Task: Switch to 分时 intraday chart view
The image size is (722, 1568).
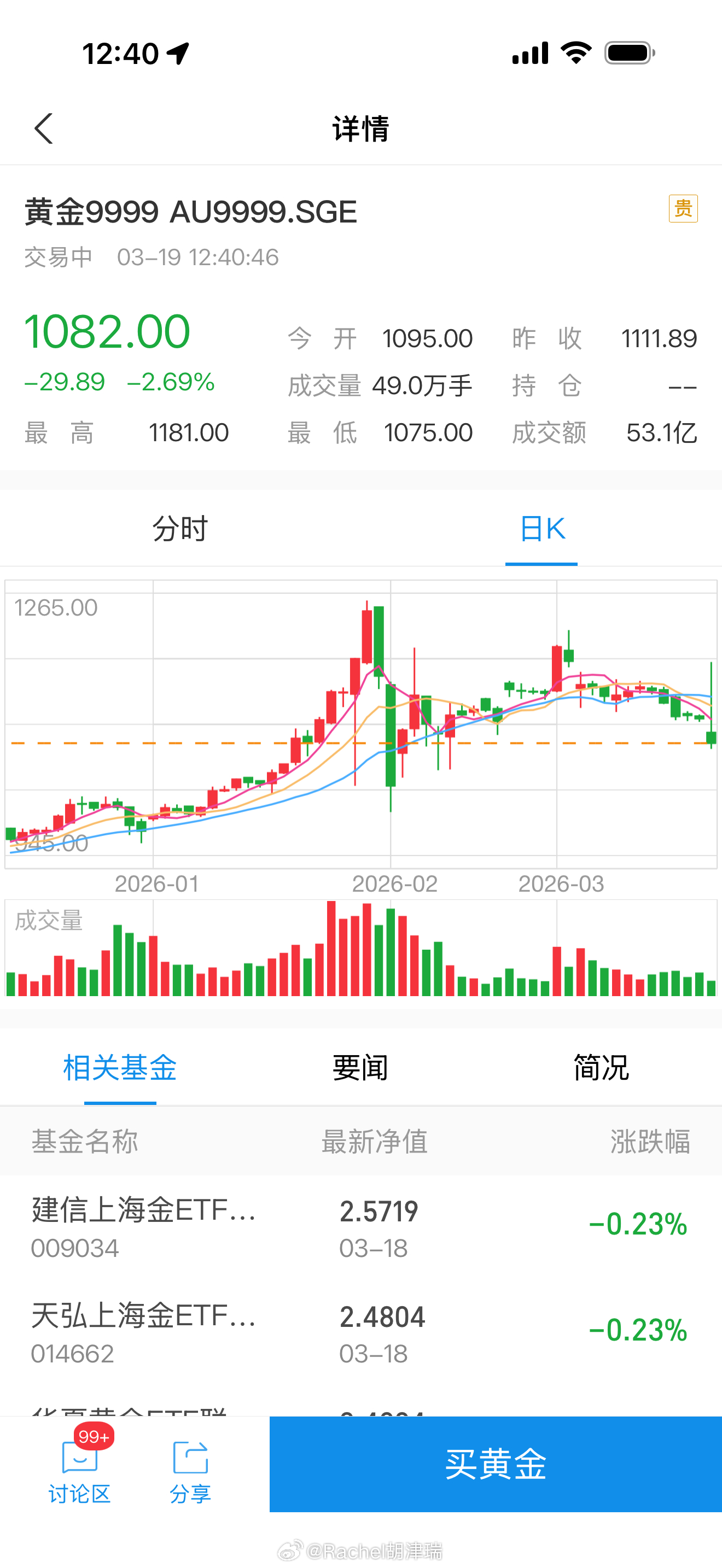Action: pos(180,529)
